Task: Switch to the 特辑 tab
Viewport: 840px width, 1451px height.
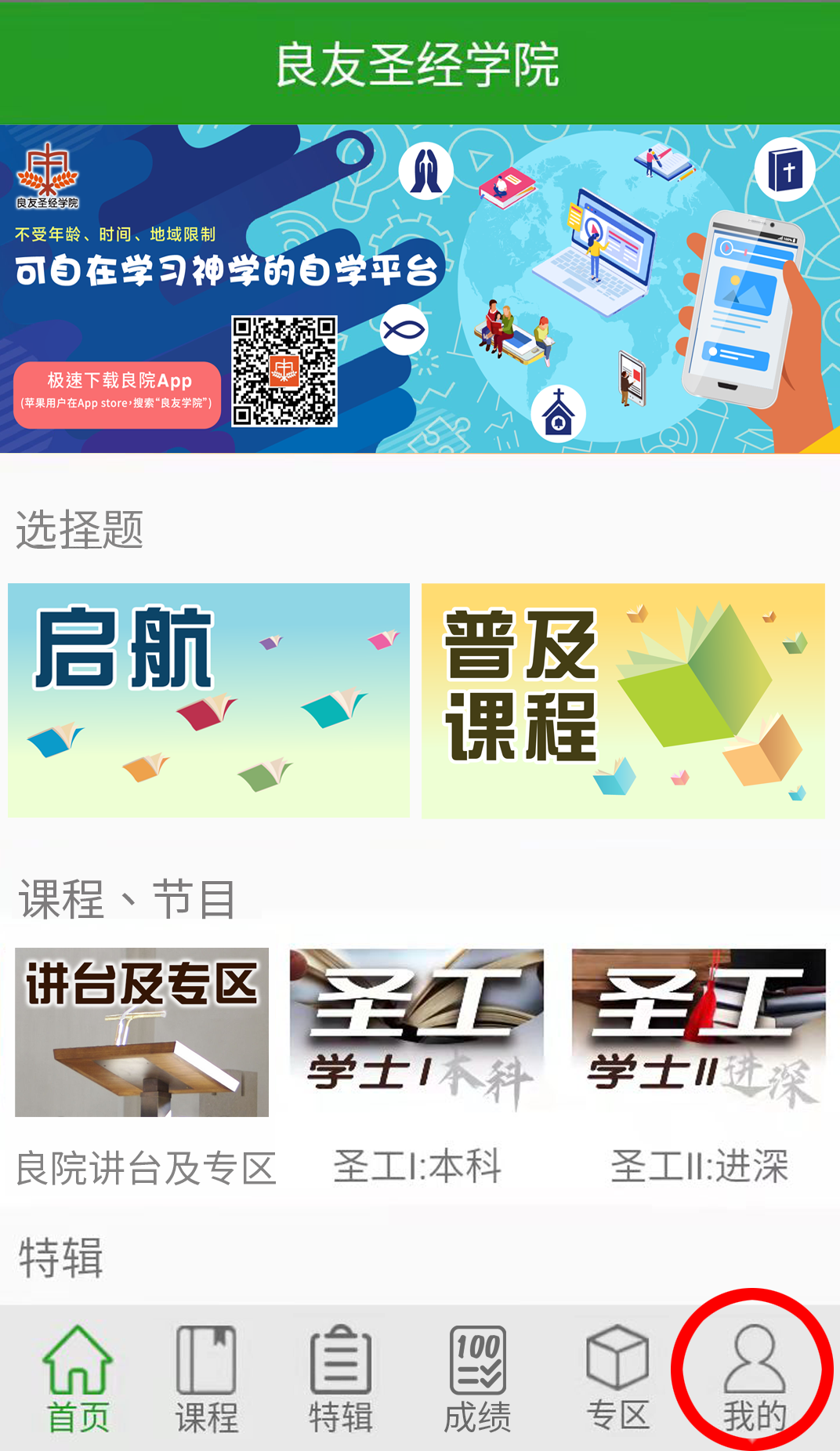Action: tap(341, 1379)
